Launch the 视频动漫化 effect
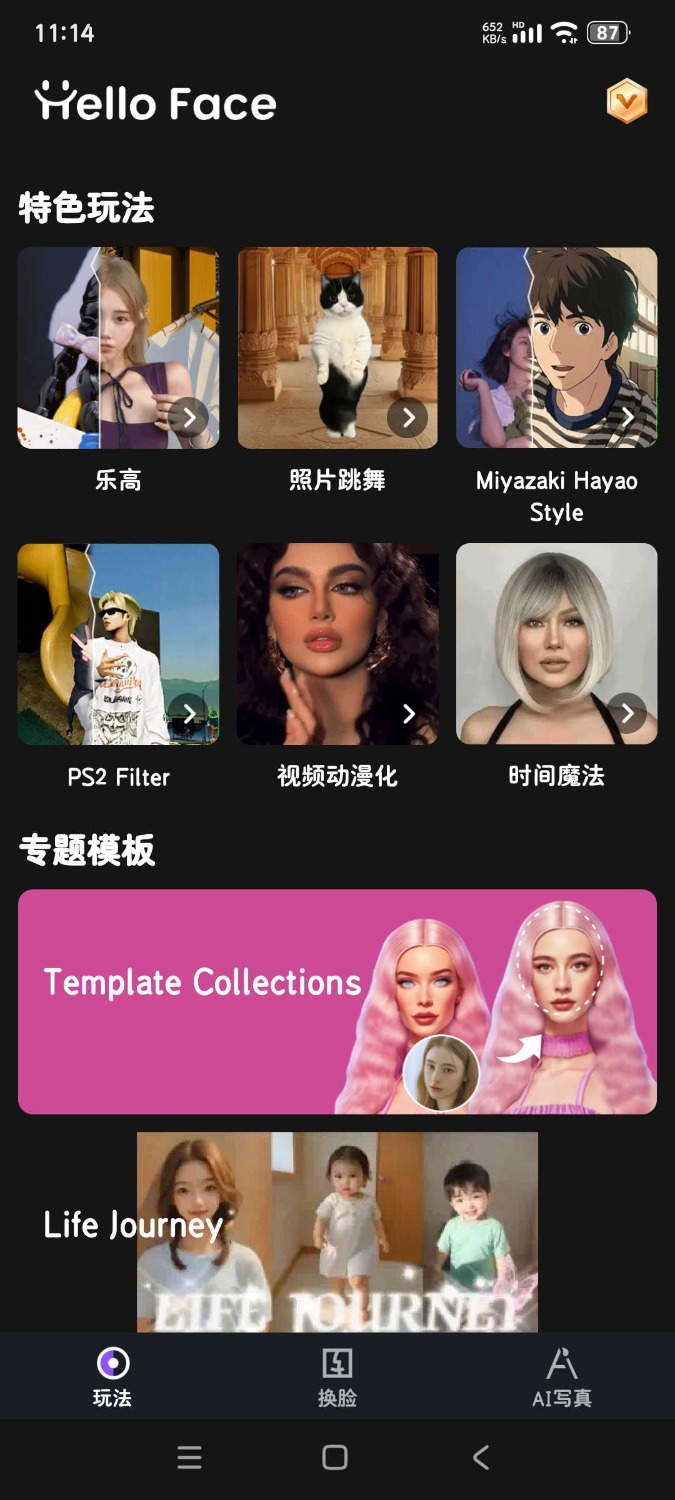The width and height of the screenshot is (675, 1500). (337, 644)
